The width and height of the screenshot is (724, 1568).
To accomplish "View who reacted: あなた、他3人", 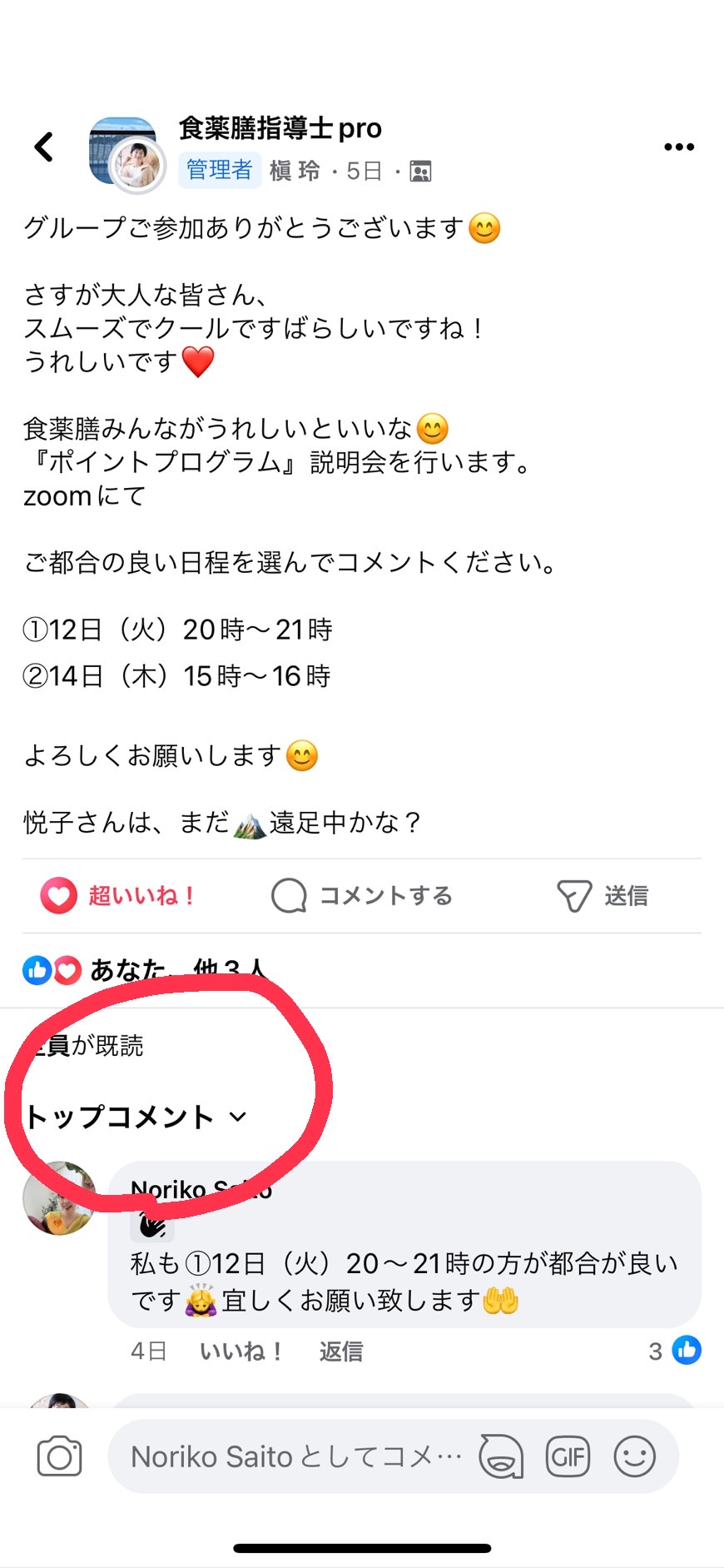I will [145, 969].
